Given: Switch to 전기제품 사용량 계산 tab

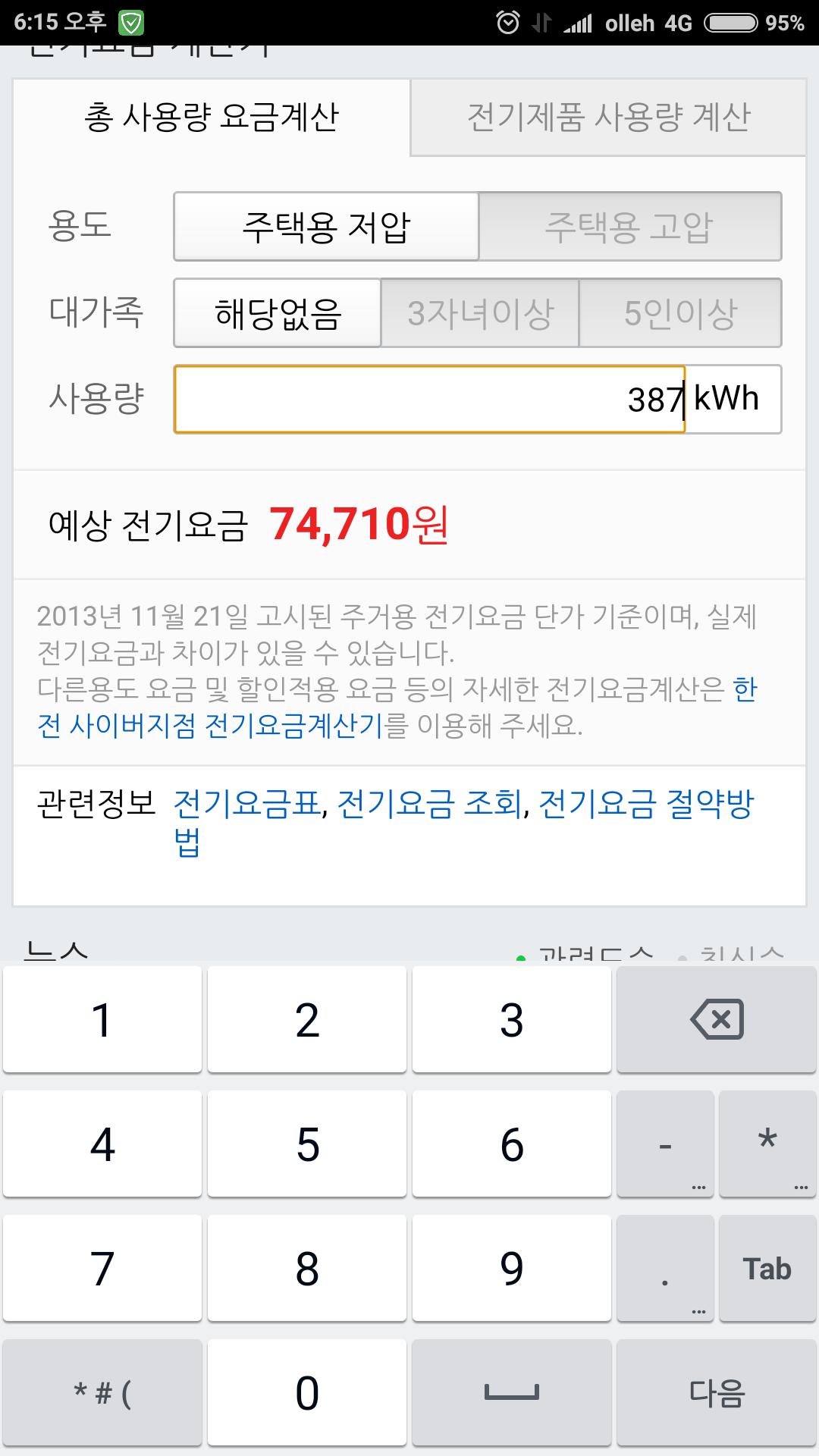Looking at the screenshot, I should tap(608, 118).
